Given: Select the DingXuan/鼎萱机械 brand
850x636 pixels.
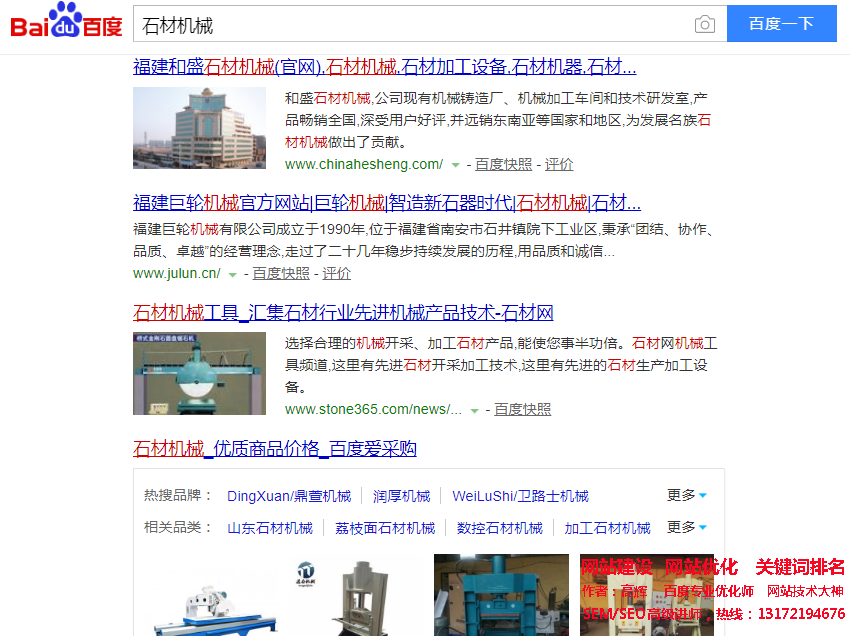Looking at the screenshot, I should click(x=289, y=496).
